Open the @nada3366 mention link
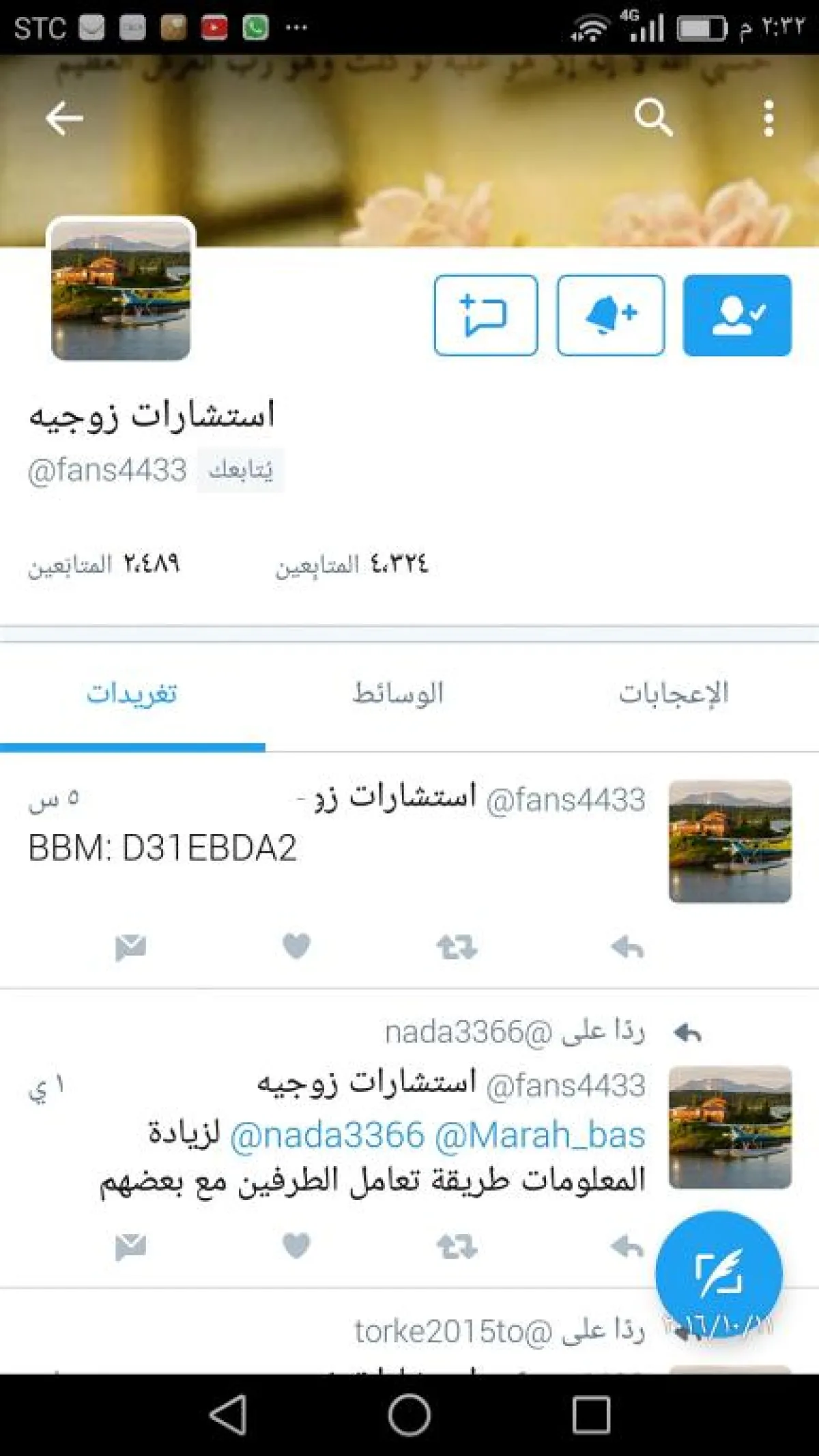This screenshot has height=1456, width=819. pos(328,1135)
